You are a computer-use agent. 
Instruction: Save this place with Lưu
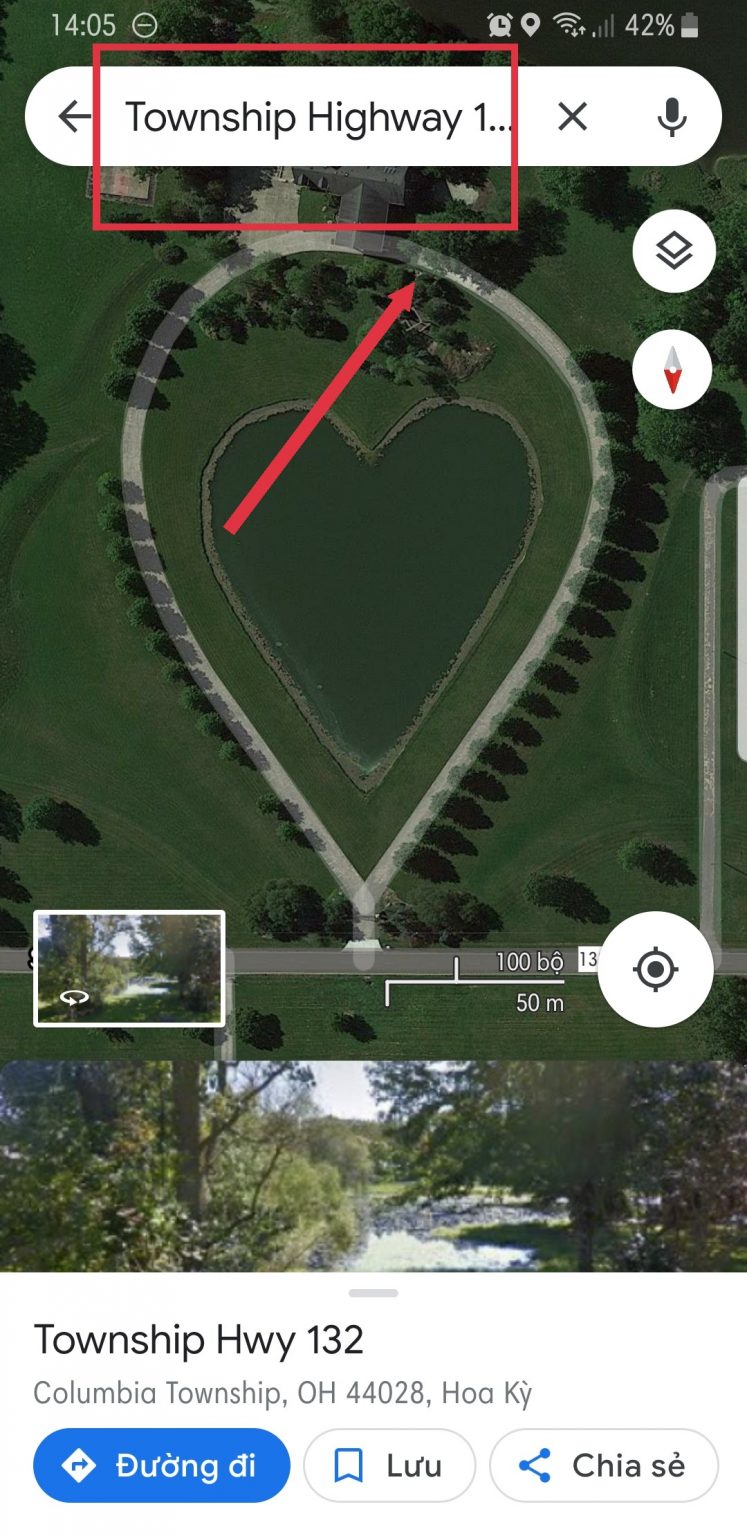(389, 1465)
